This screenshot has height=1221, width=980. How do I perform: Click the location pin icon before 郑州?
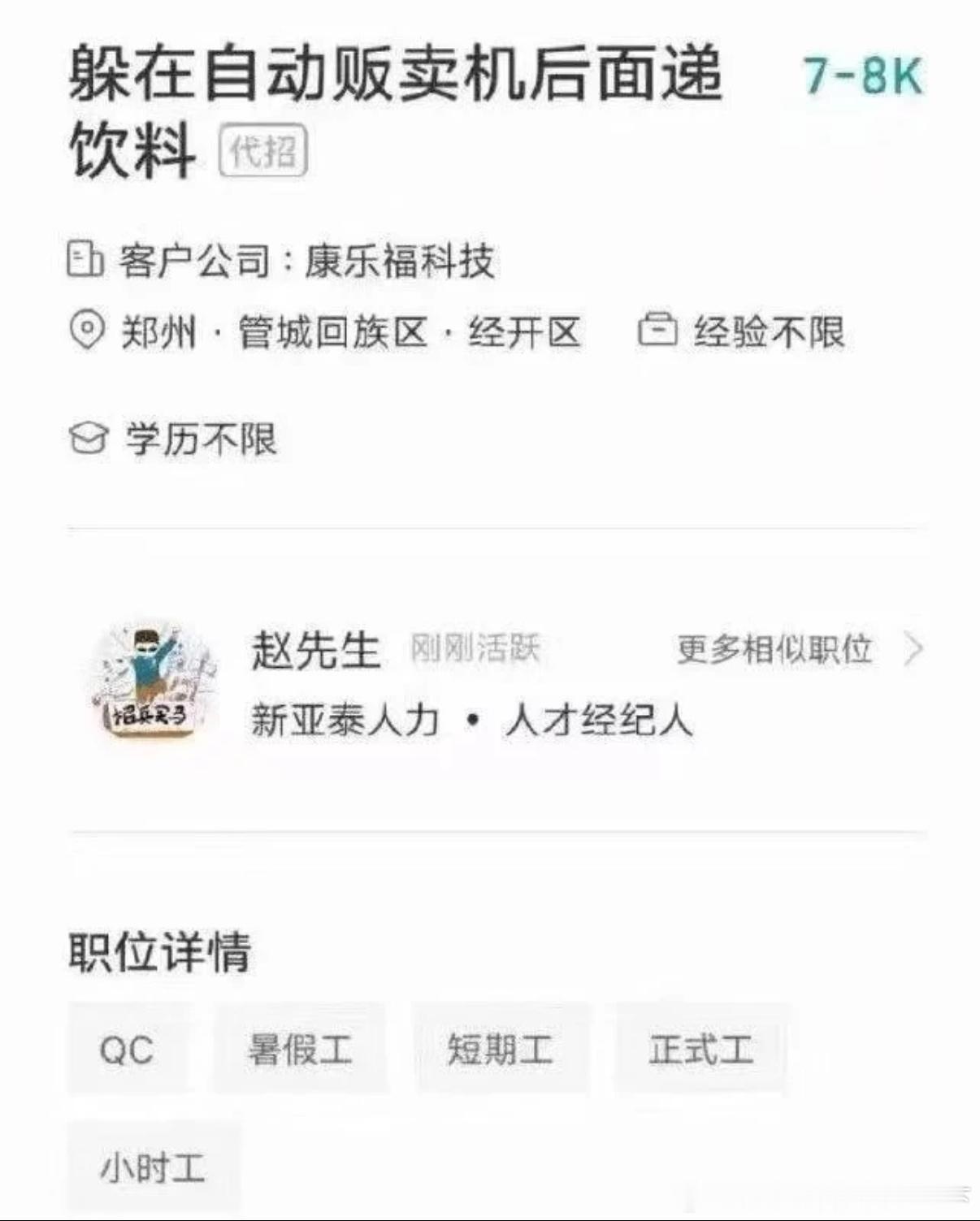pyautogui.click(x=85, y=330)
